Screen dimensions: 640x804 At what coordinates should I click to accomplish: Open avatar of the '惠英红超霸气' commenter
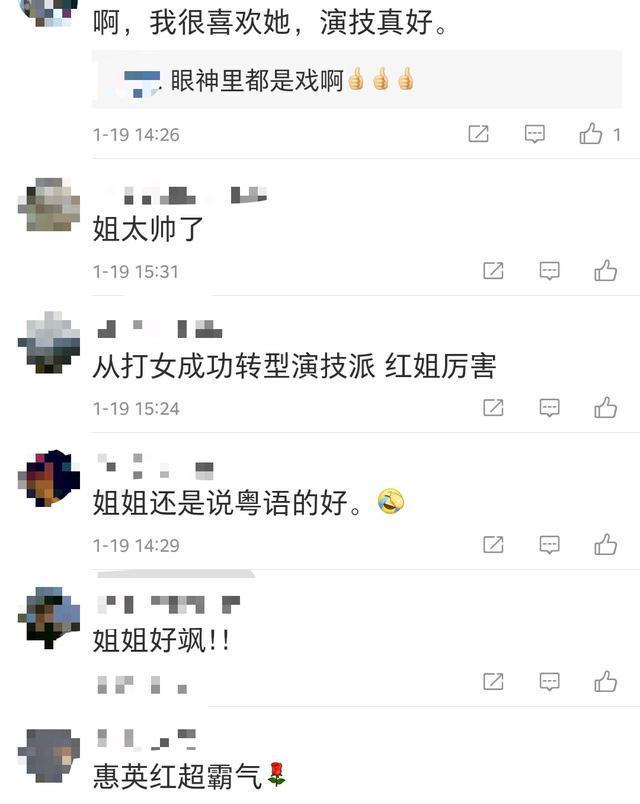click(49, 755)
